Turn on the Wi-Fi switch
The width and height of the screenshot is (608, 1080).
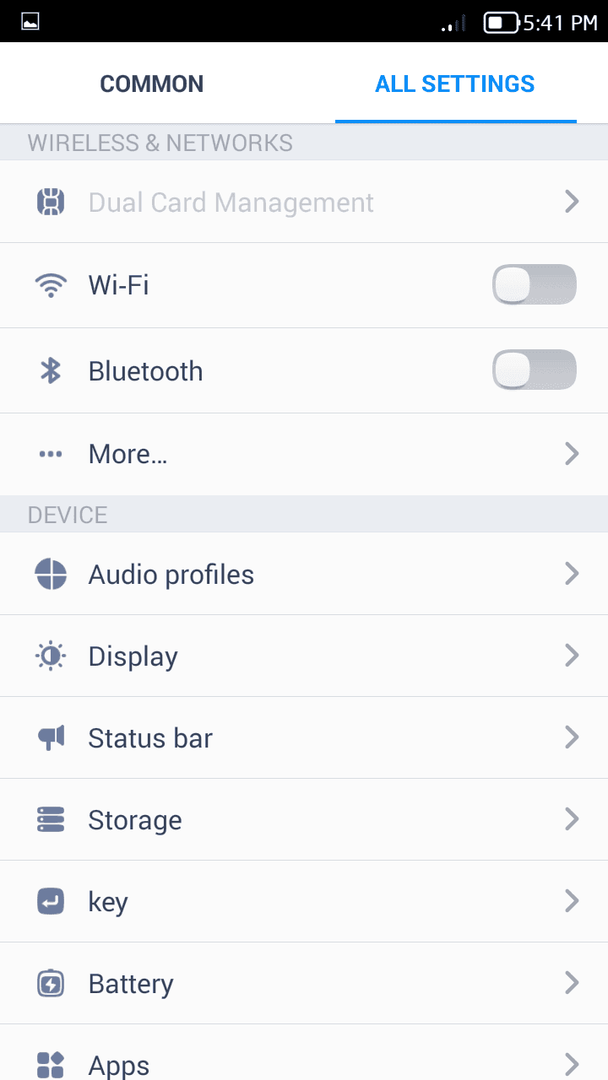point(534,284)
